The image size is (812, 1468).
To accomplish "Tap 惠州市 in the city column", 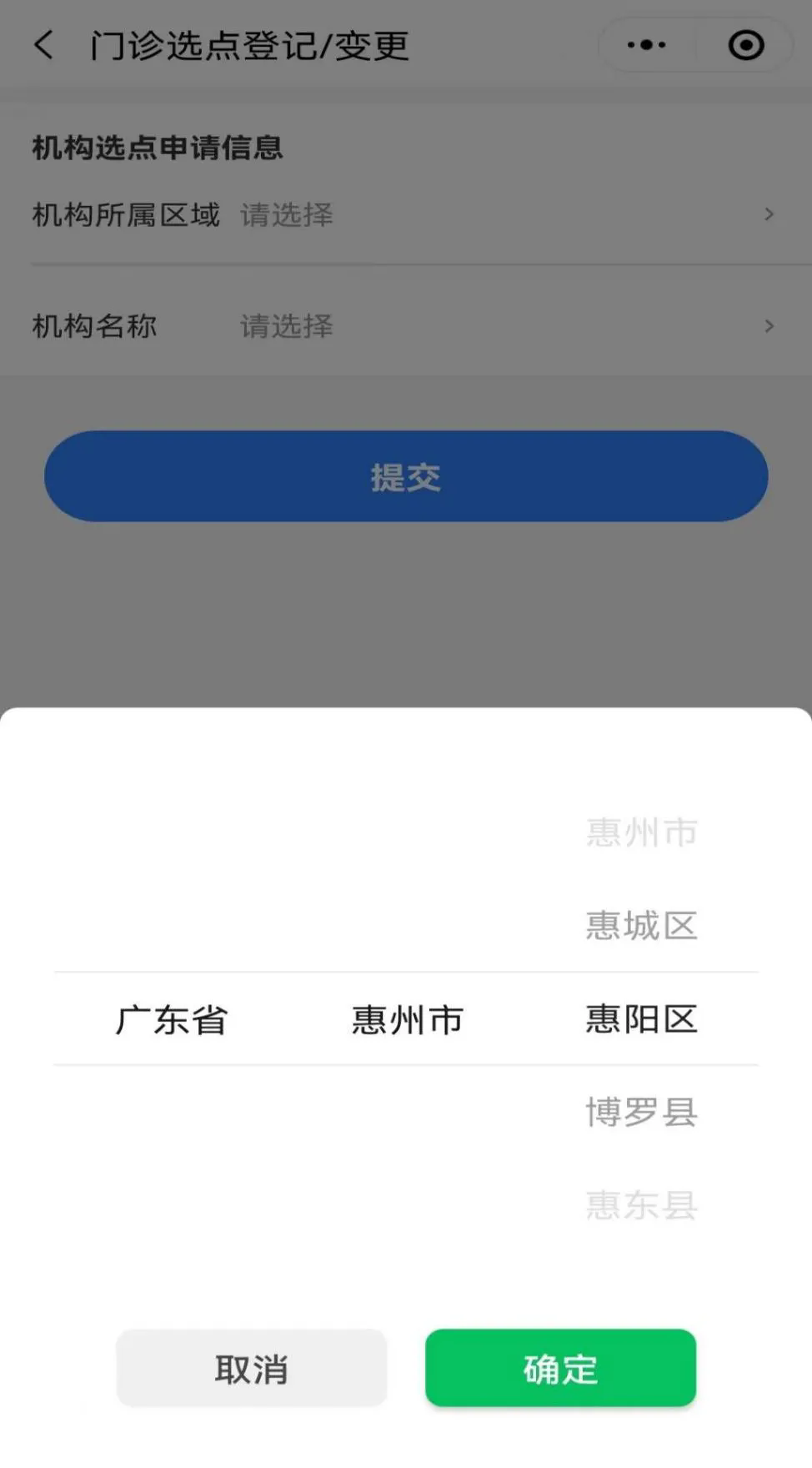I will pyautogui.click(x=407, y=1019).
